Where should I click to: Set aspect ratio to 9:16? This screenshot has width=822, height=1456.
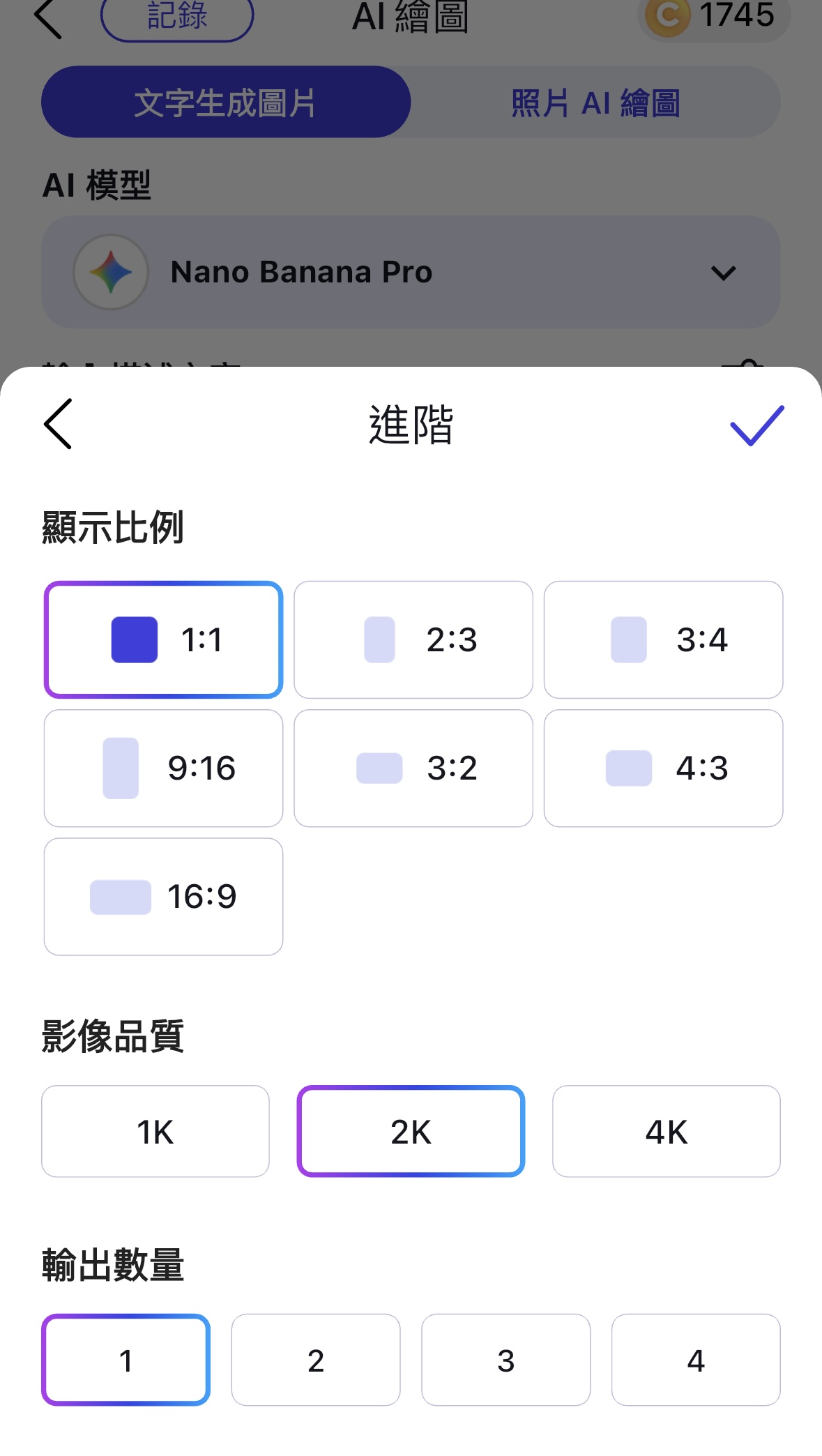[x=163, y=768]
